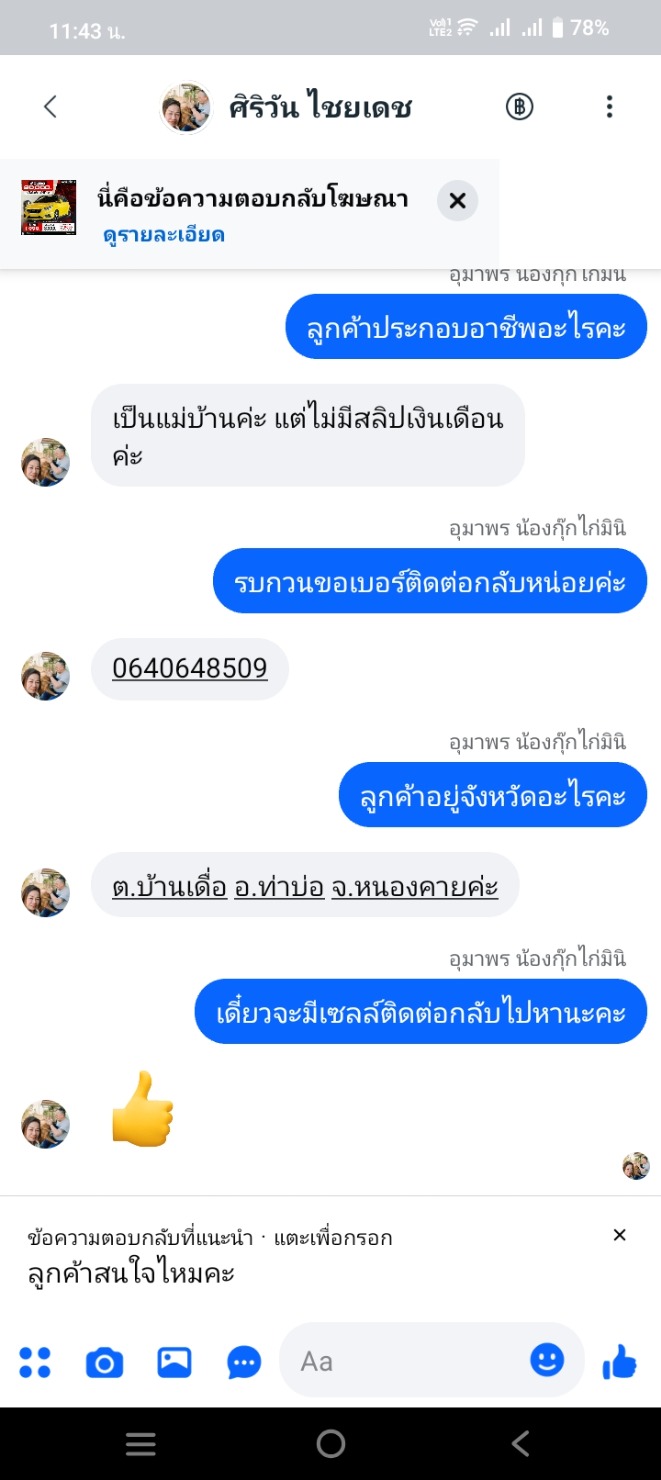Open the address link ต.บ้านเดื่อ อ.ท่าบ่อ จ.หนองคาย

click(x=305, y=885)
